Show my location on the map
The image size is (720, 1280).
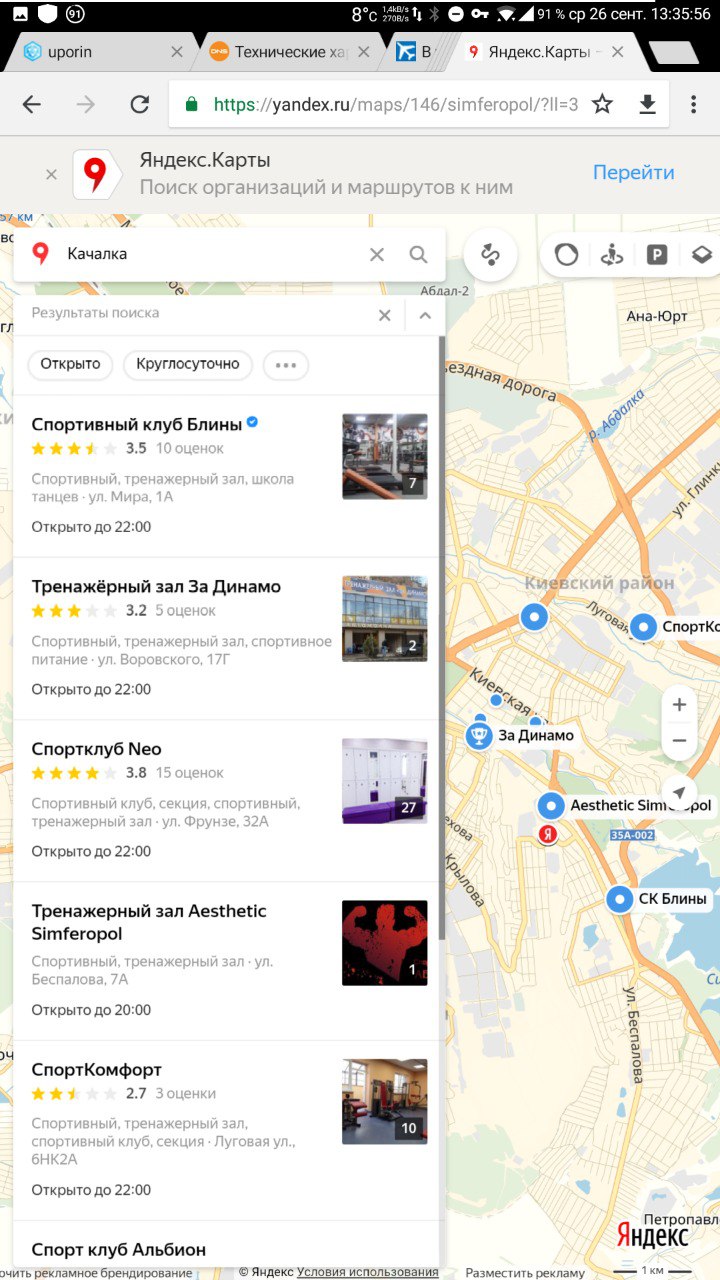[x=679, y=793]
